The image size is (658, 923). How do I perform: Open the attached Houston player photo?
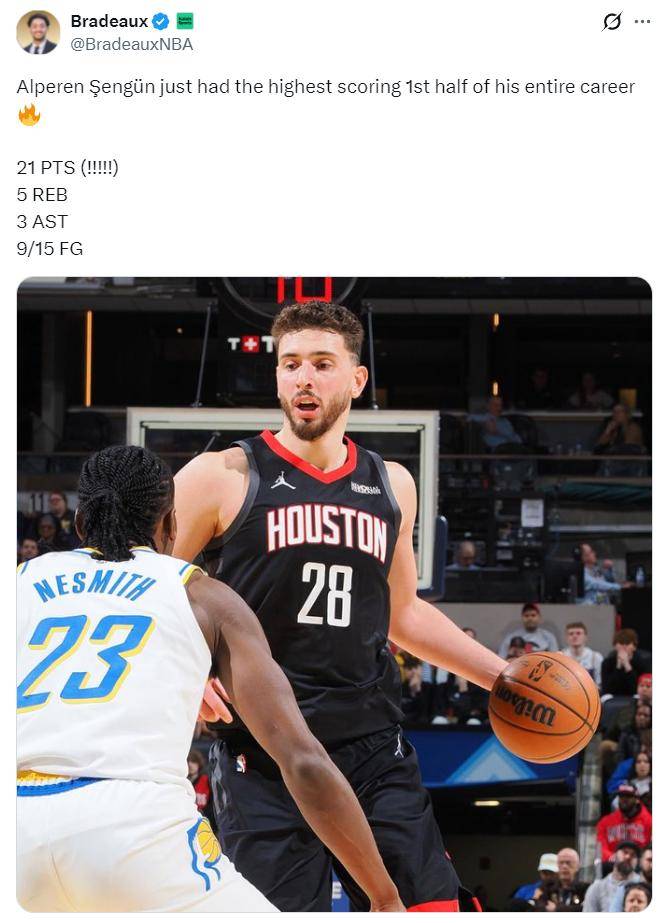[334, 594]
